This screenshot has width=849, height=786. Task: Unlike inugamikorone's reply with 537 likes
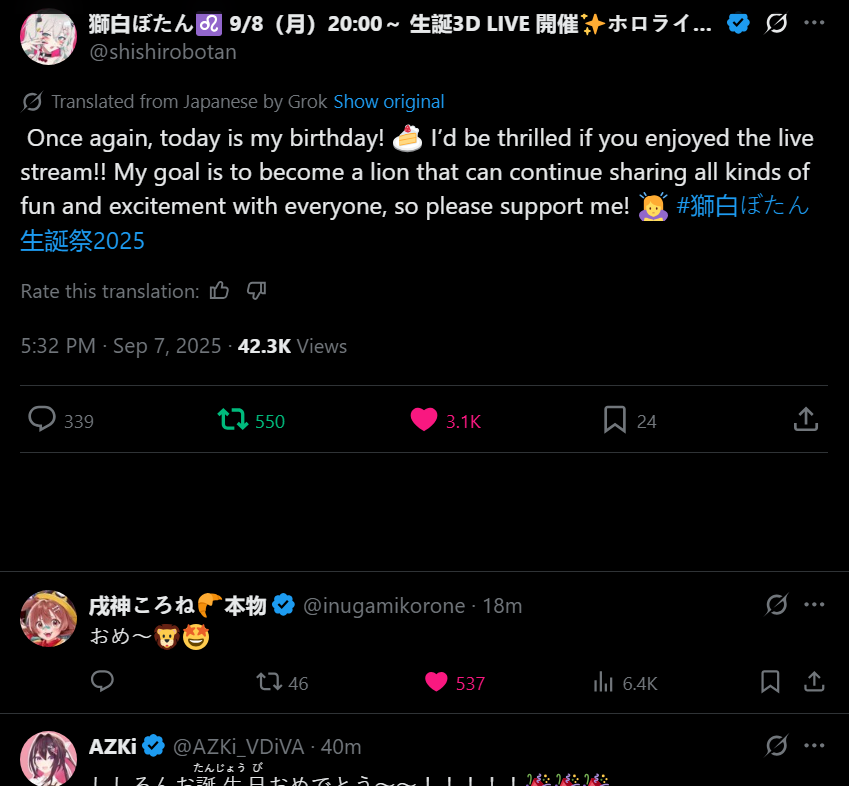point(436,682)
